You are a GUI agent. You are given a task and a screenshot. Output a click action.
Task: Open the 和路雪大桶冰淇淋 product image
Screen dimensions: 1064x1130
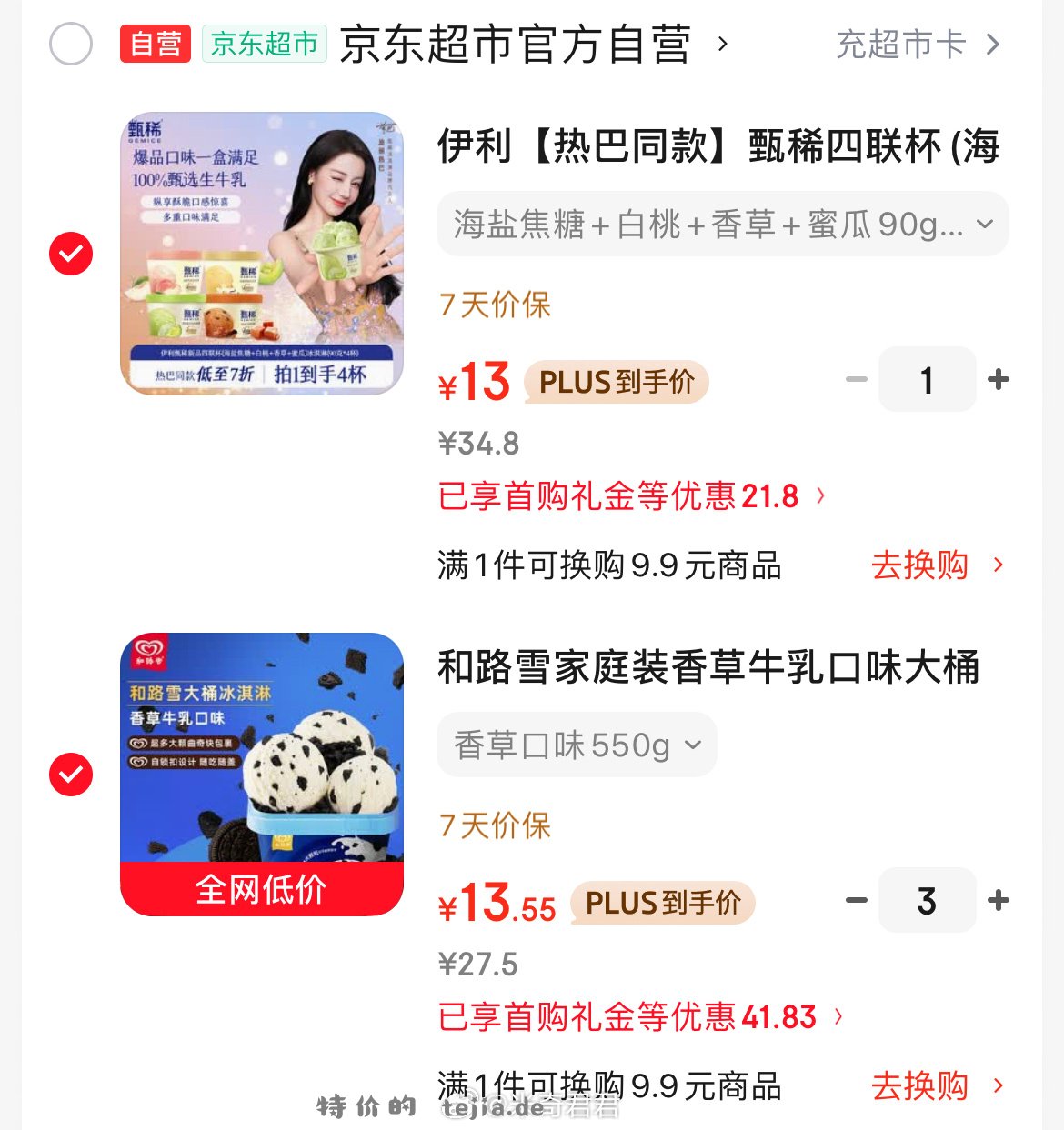click(x=262, y=775)
